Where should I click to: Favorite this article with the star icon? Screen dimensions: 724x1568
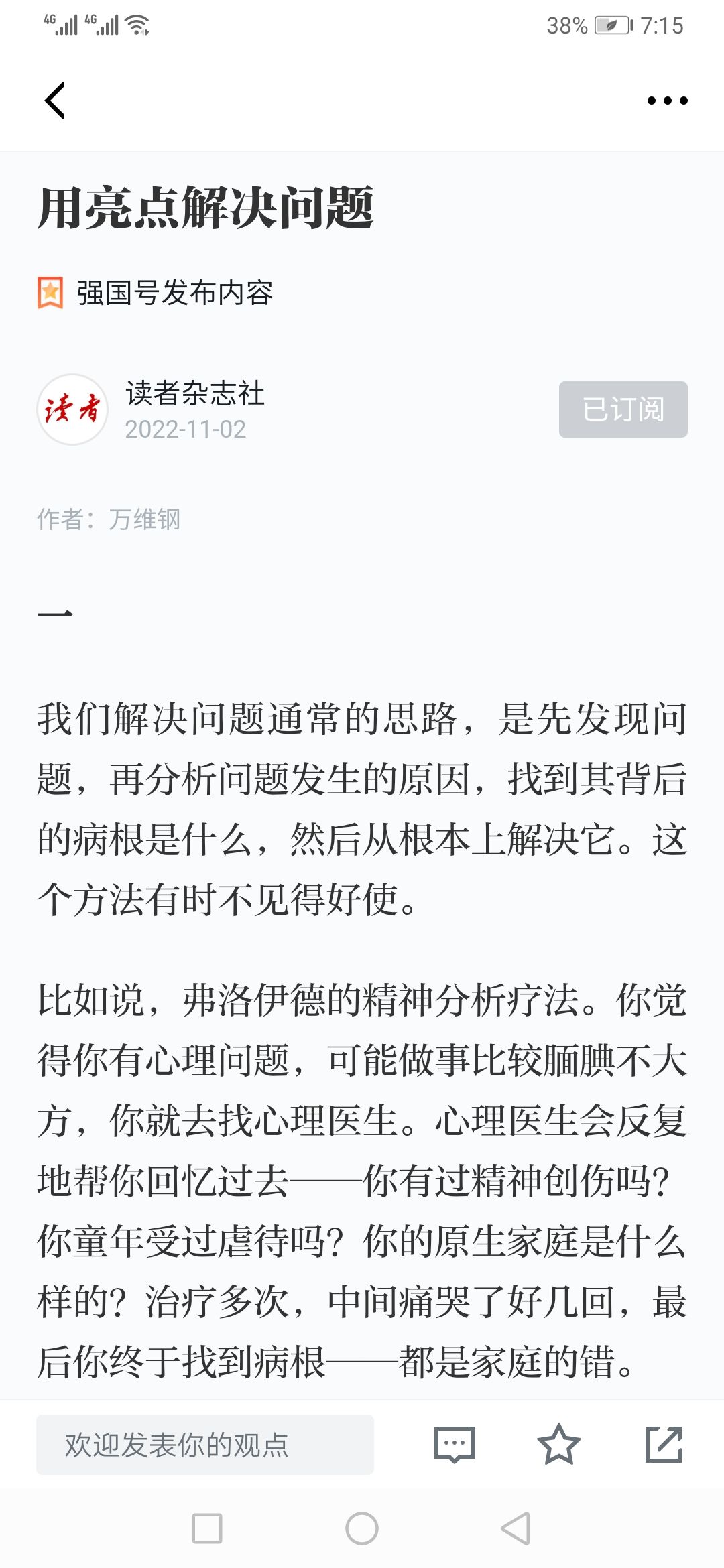point(558,1445)
